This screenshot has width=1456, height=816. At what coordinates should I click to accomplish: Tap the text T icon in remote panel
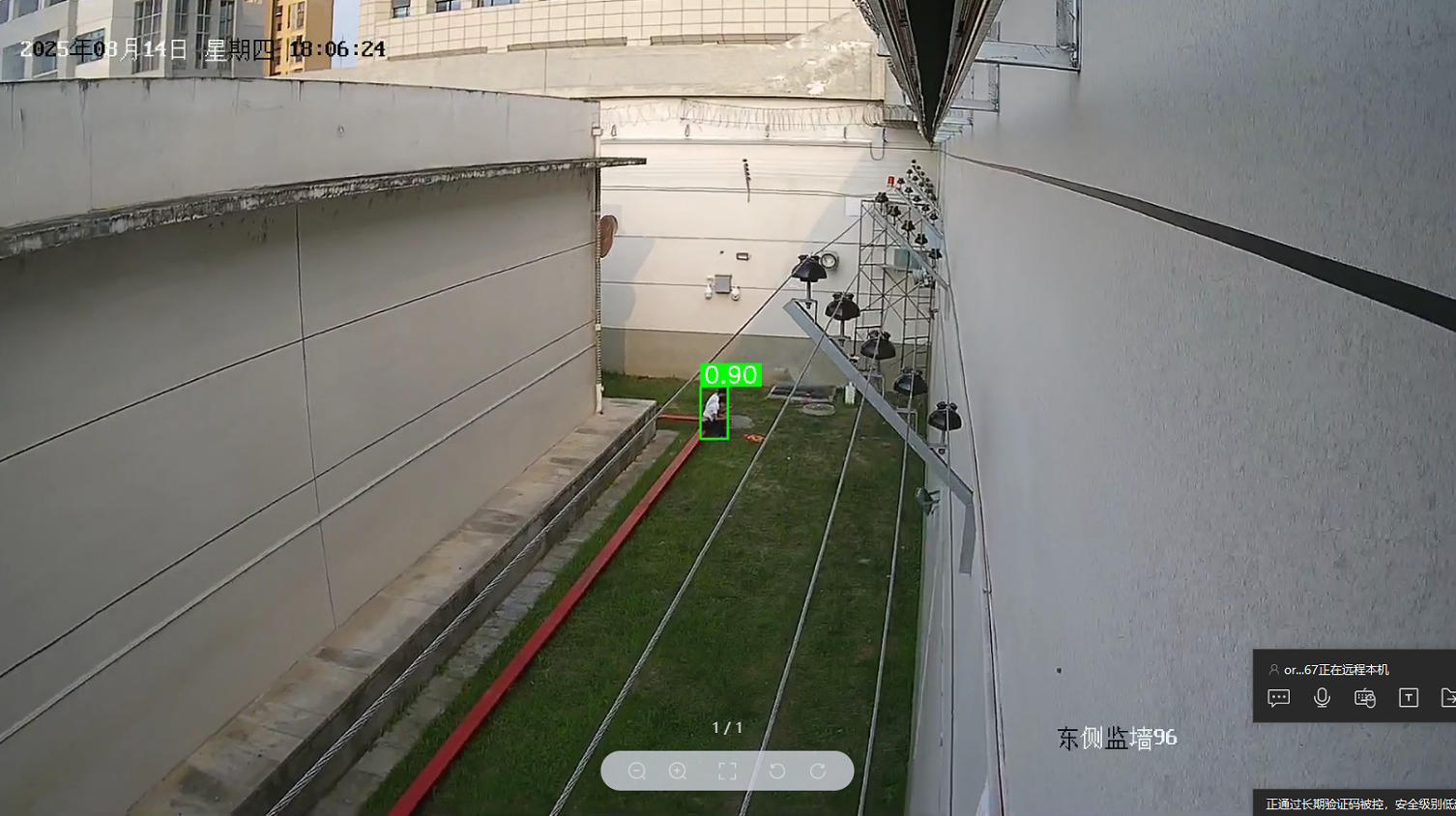pos(1408,698)
